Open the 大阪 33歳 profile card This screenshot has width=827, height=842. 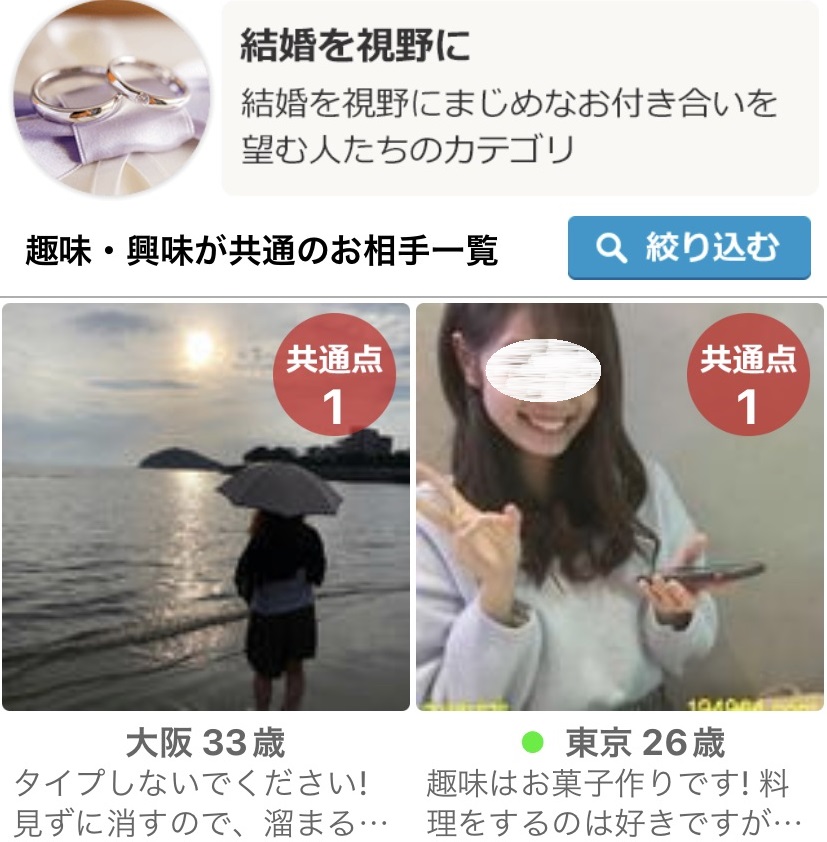pyautogui.click(x=206, y=507)
